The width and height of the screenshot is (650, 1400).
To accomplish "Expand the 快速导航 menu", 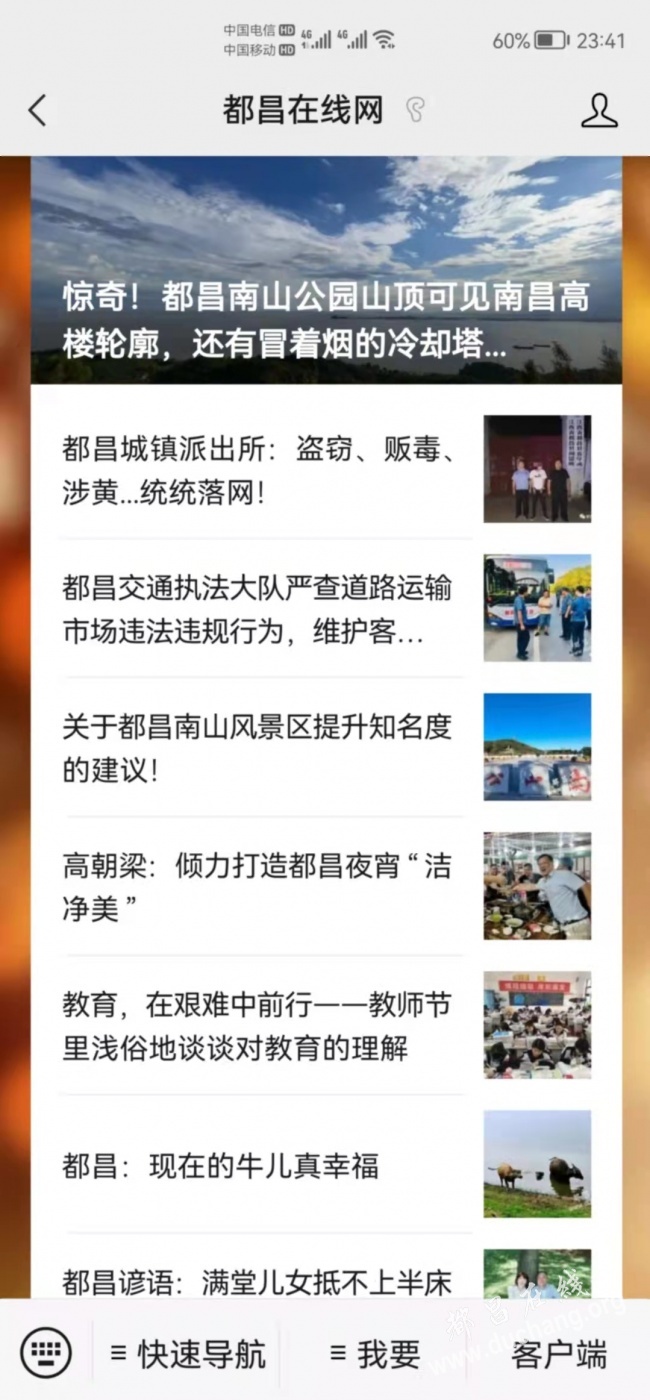I will click(x=188, y=1355).
